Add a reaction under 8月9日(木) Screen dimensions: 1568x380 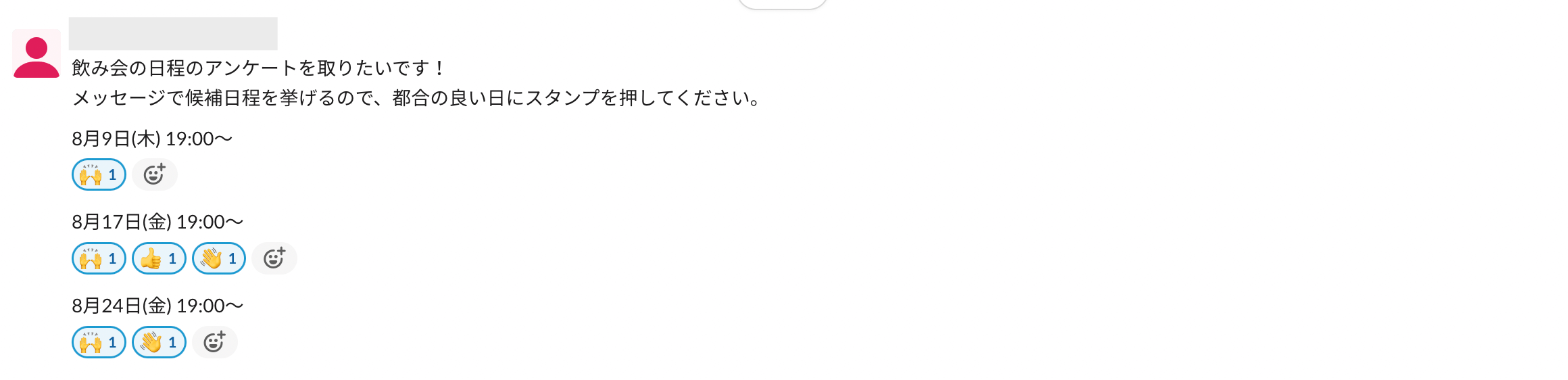tap(154, 174)
